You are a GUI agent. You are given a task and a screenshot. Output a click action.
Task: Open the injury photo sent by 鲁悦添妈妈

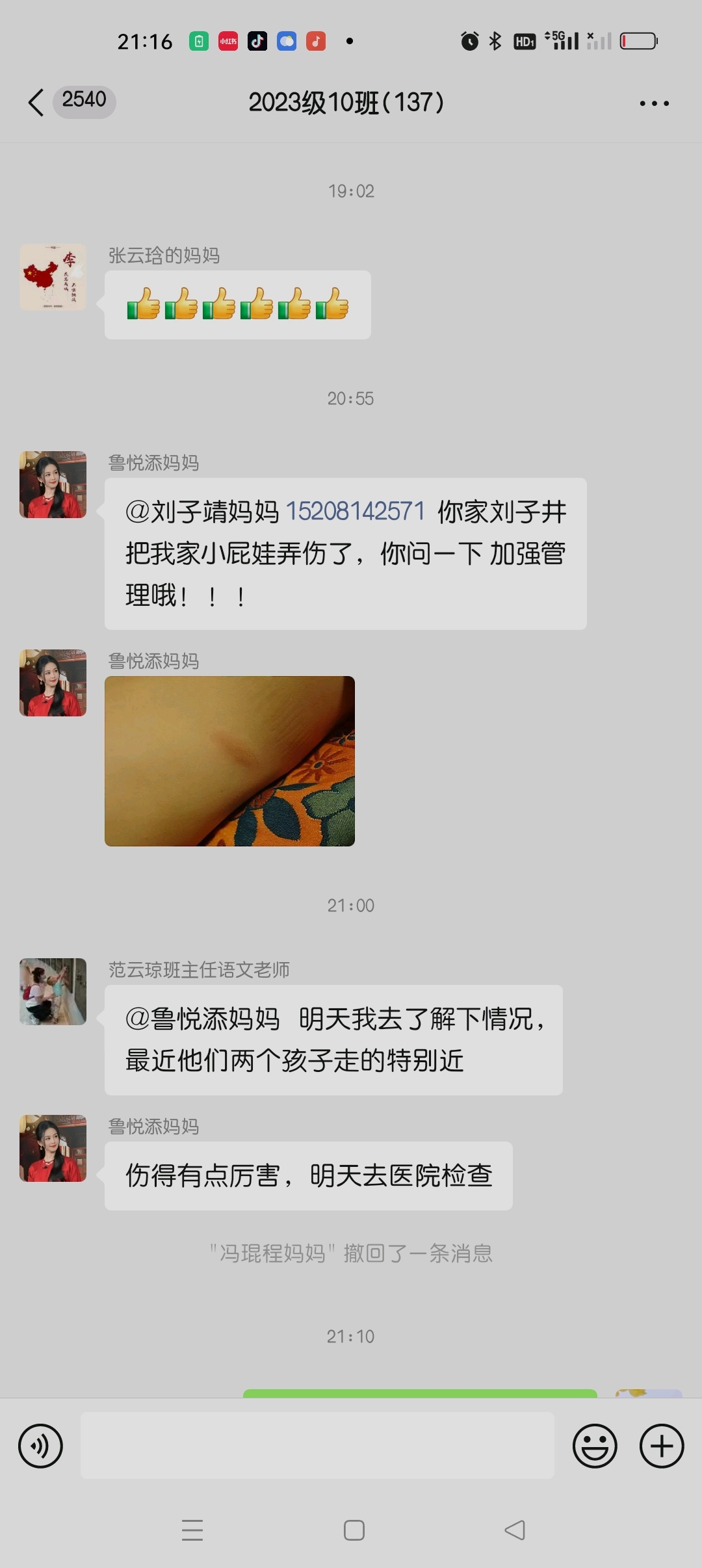229,761
